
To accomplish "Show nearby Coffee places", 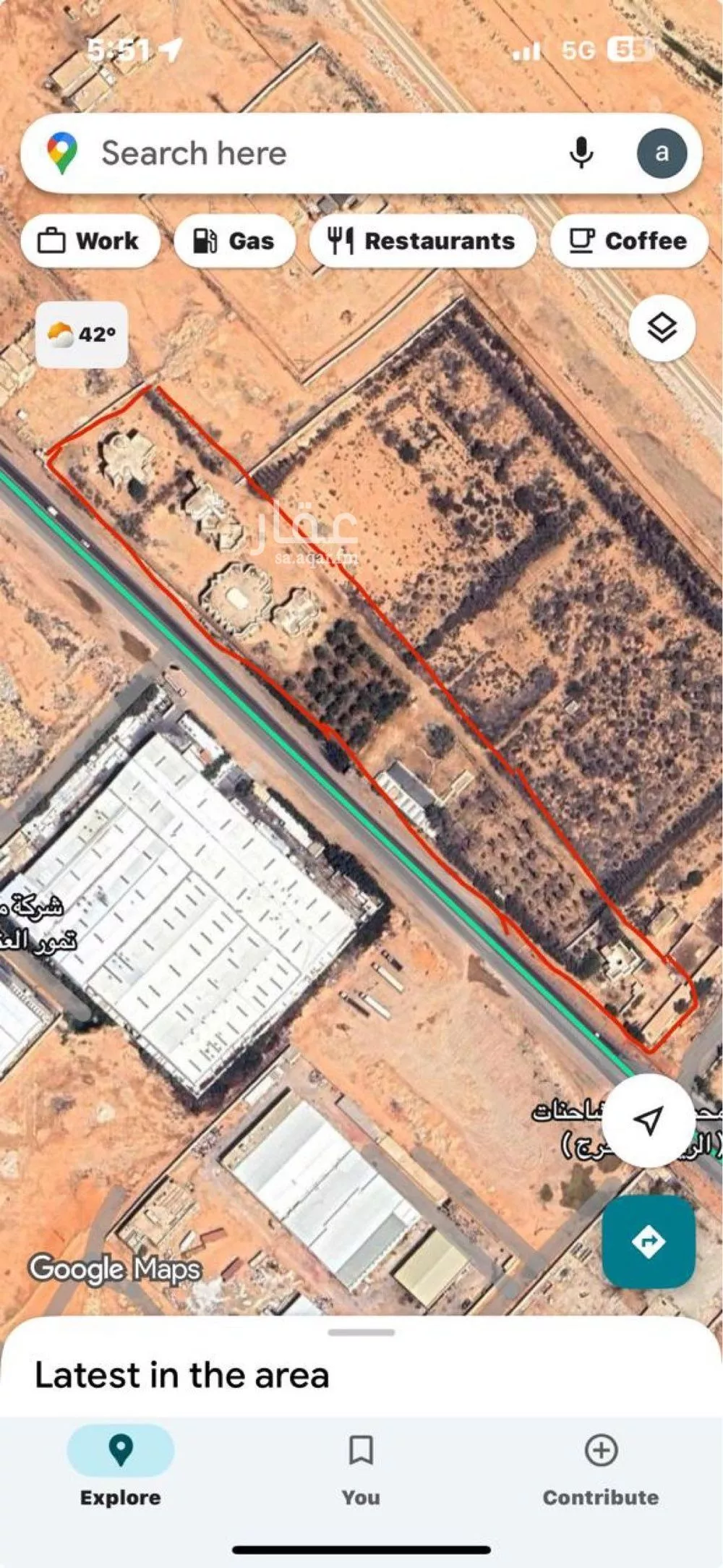I will (628, 241).
